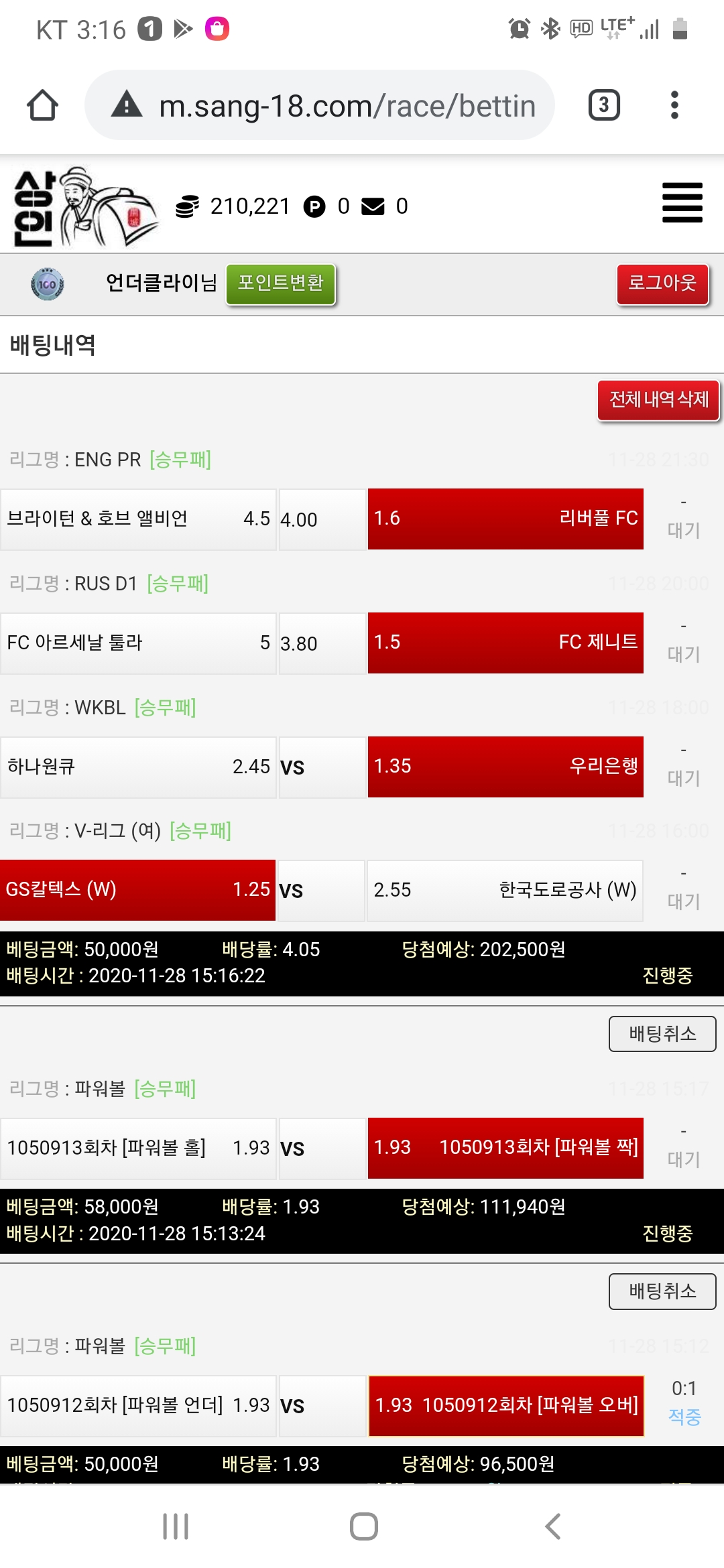This screenshot has width=724, height=1568.
Task: Log out with the 로그아웃 button
Action: pos(662,283)
